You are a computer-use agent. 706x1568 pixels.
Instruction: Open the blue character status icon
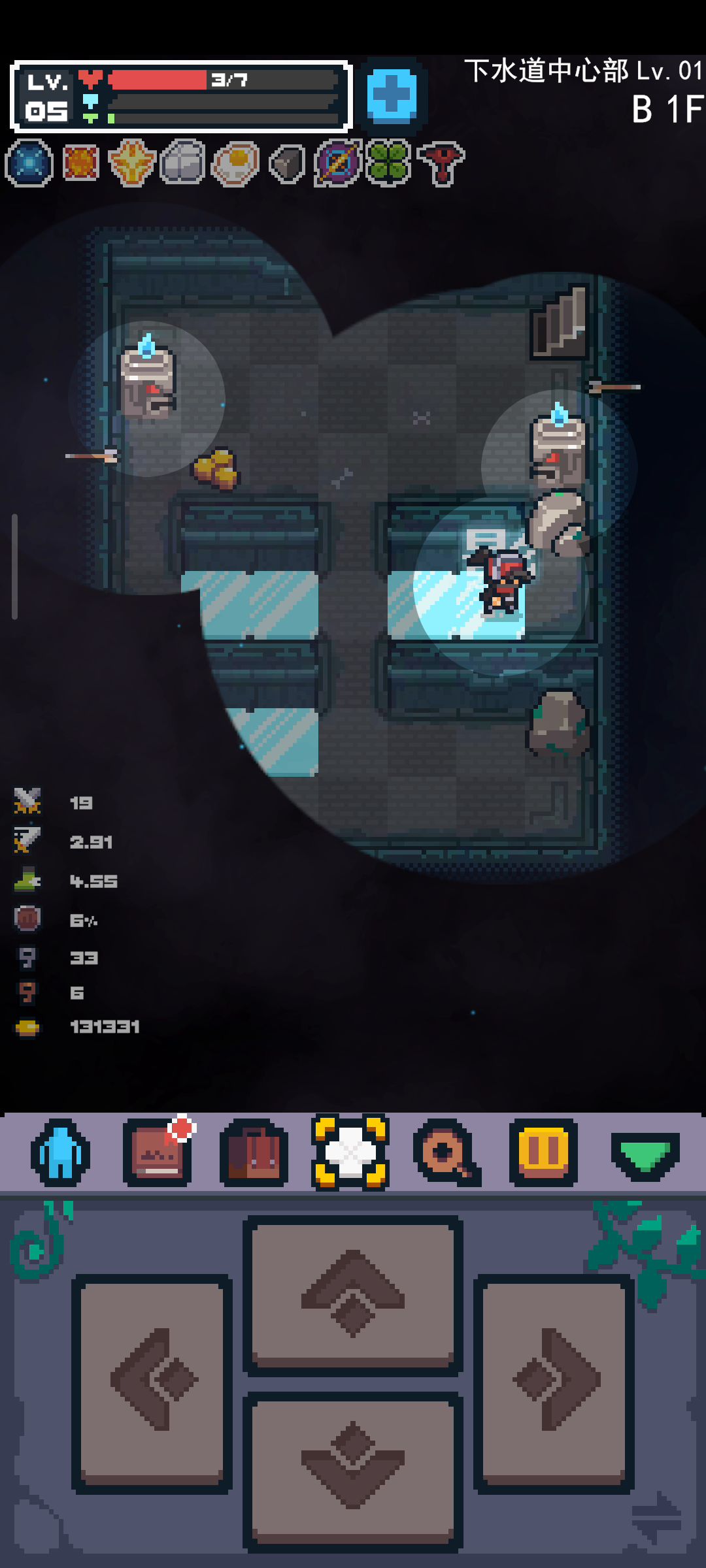pyautogui.click(x=60, y=1152)
